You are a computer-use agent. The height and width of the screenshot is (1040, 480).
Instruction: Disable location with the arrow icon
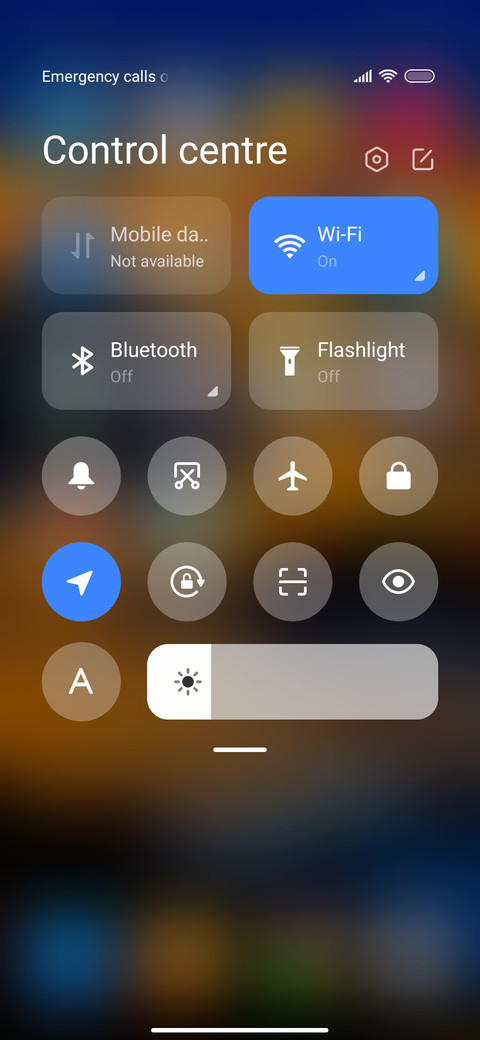point(82,582)
